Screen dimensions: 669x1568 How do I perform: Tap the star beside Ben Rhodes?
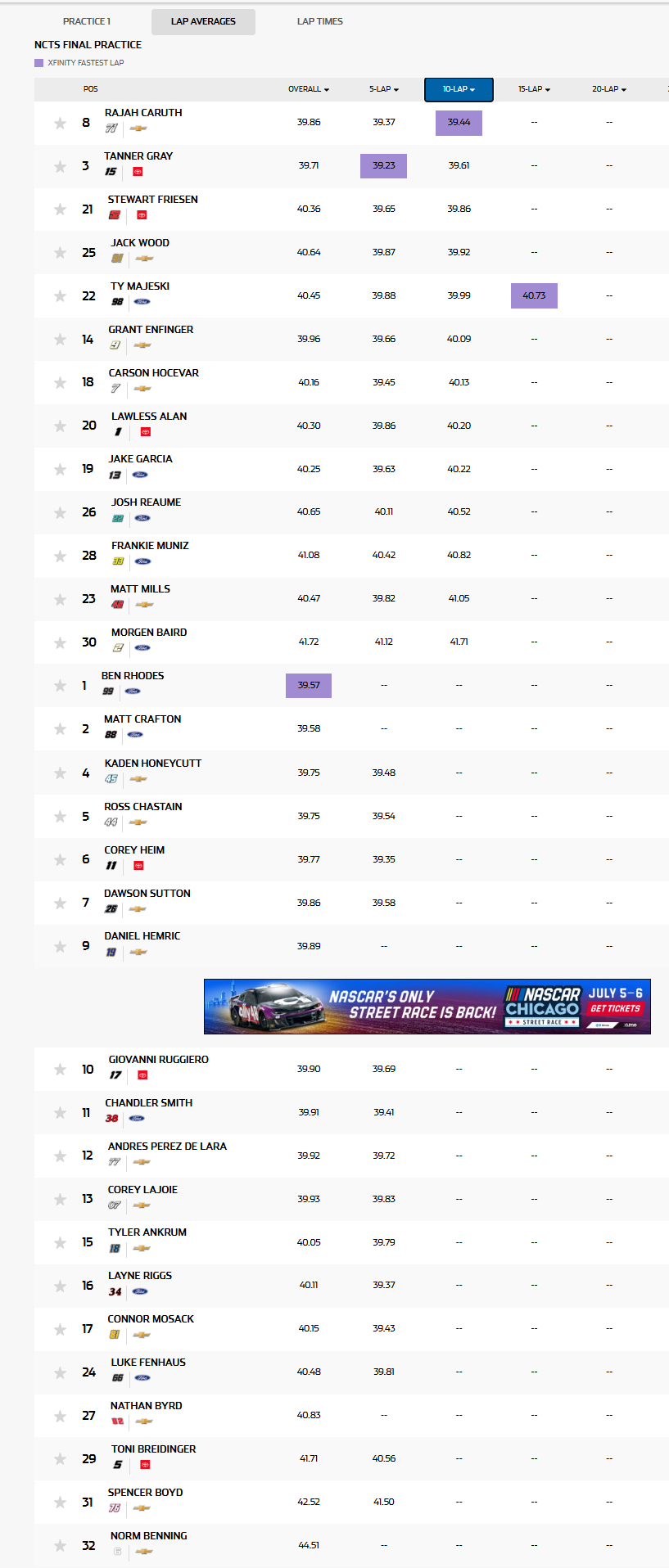tap(60, 686)
